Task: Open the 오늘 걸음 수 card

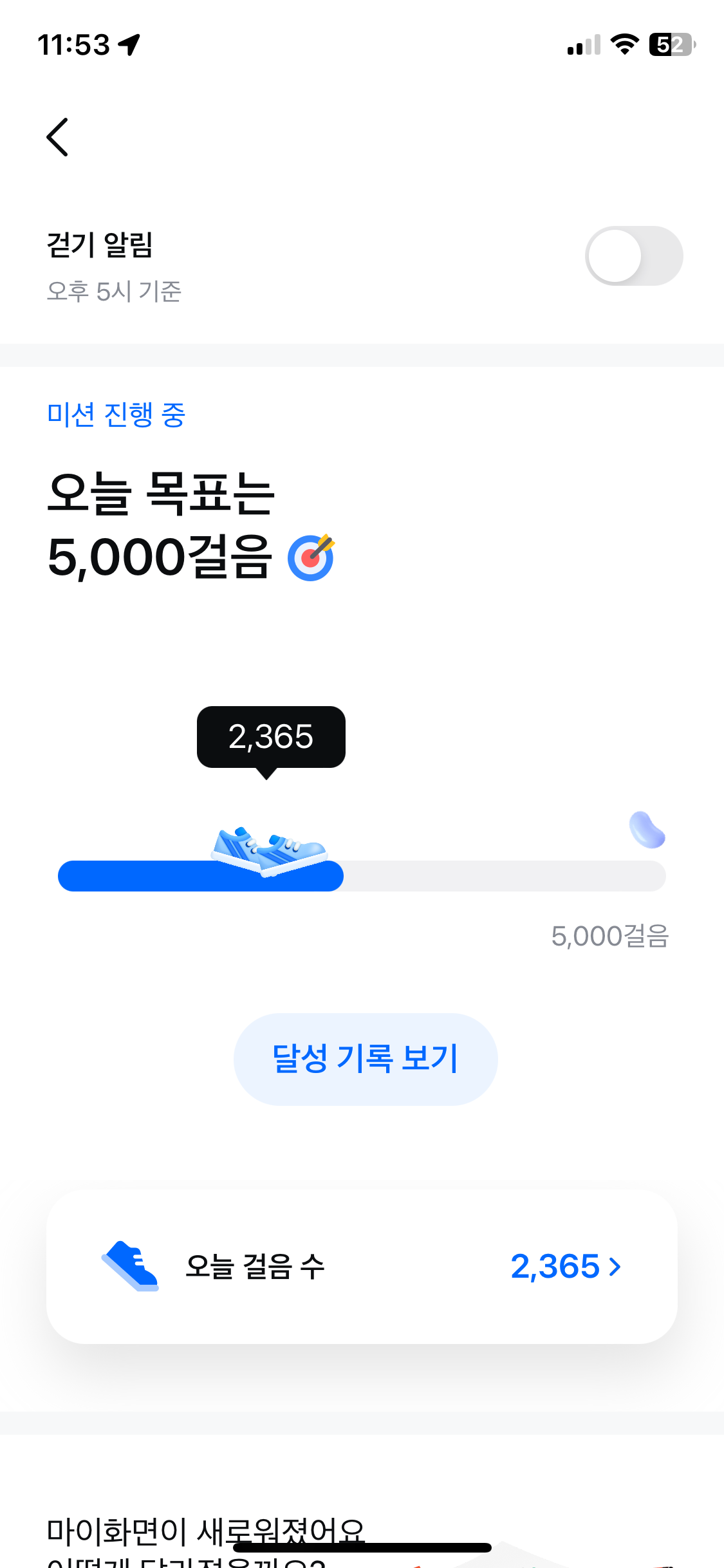Action: click(362, 1266)
